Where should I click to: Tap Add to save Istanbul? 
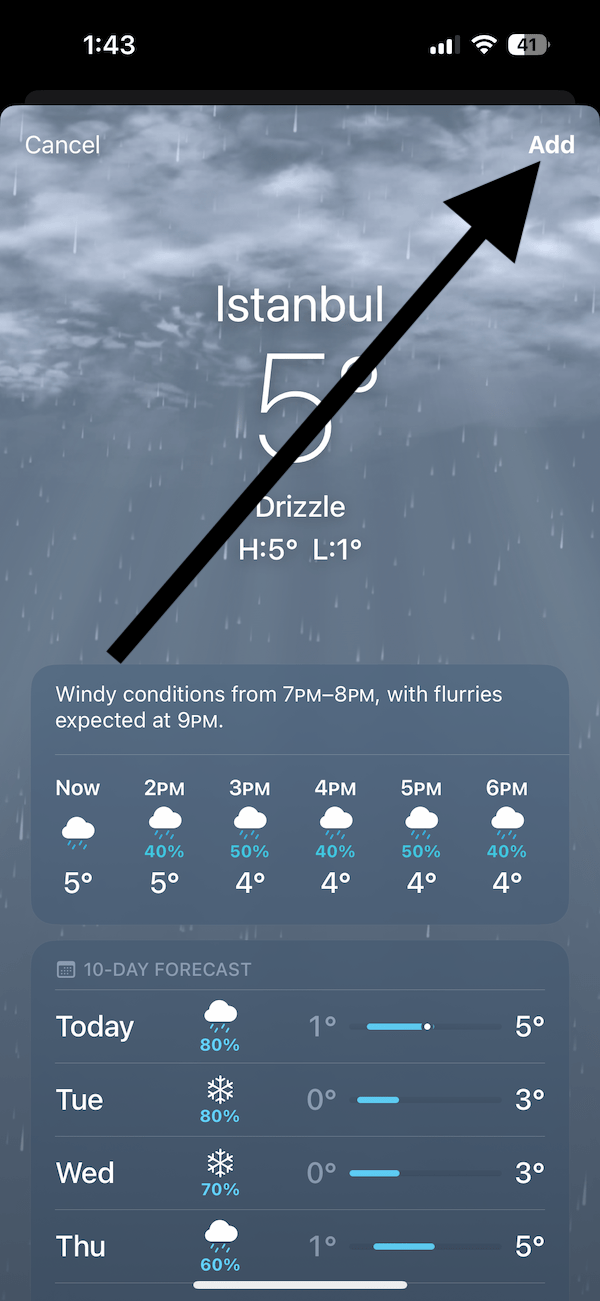551,145
